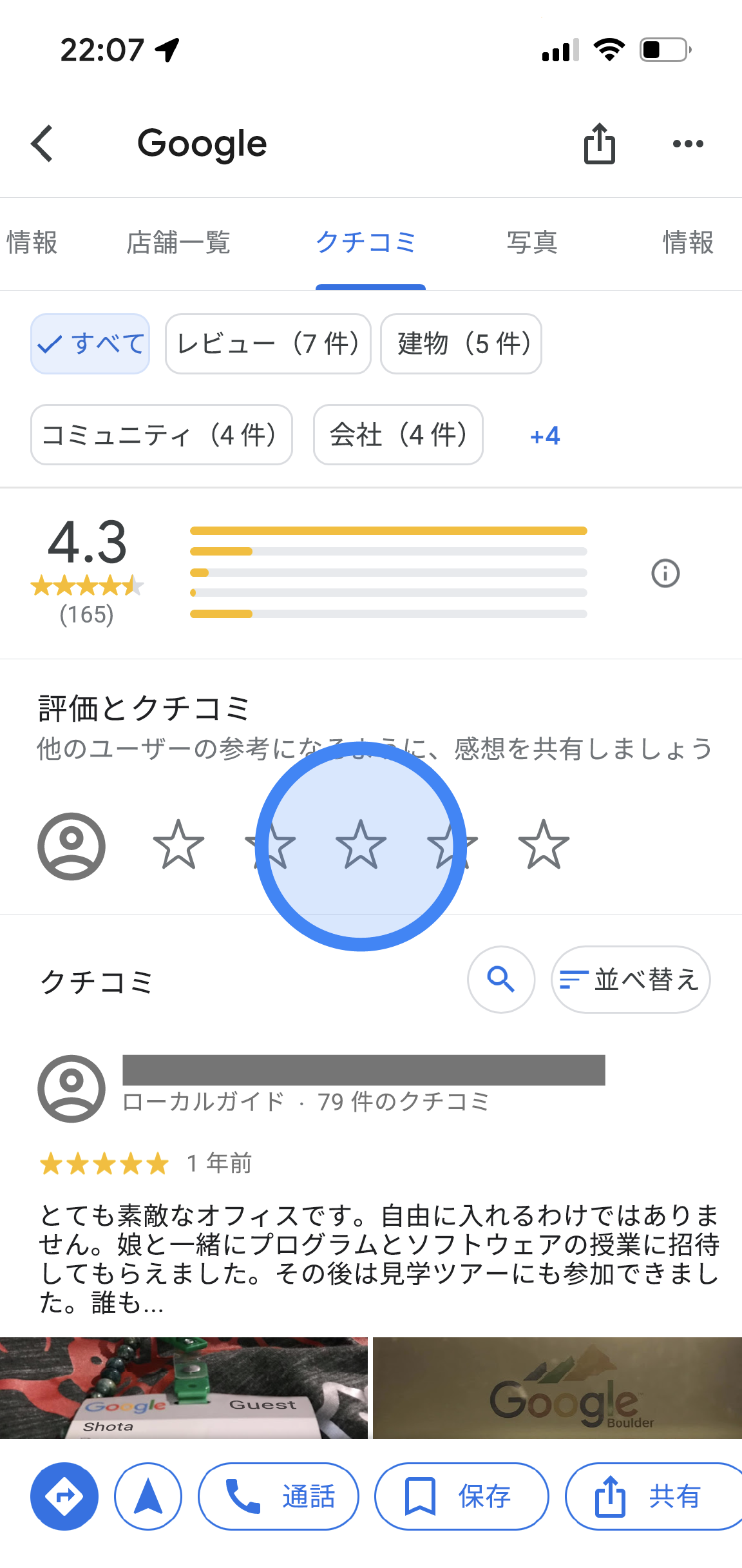This screenshot has width=742, height=1568.
Task: Filter reviews by 会社 (4 件)
Action: pos(398,435)
